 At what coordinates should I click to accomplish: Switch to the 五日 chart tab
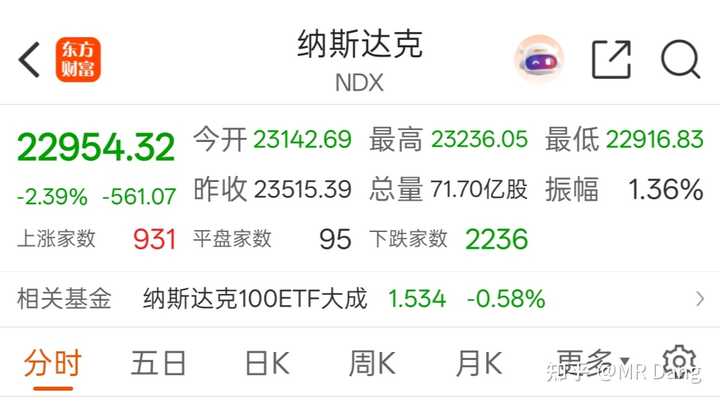pos(159,363)
